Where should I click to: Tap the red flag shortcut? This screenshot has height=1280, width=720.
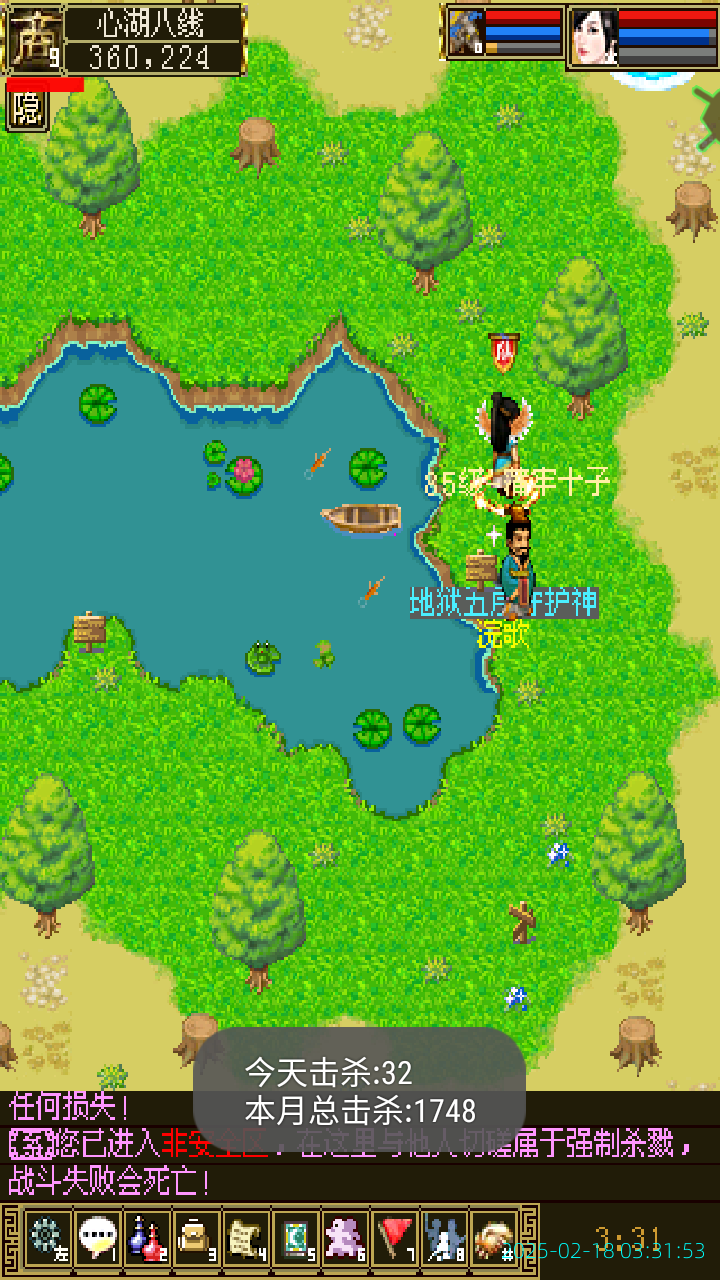tap(396, 1238)
